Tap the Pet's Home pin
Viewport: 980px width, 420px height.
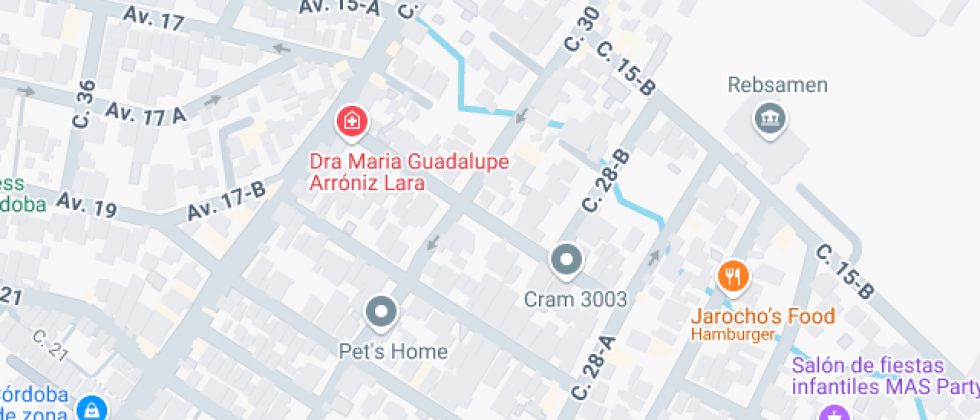381,314
